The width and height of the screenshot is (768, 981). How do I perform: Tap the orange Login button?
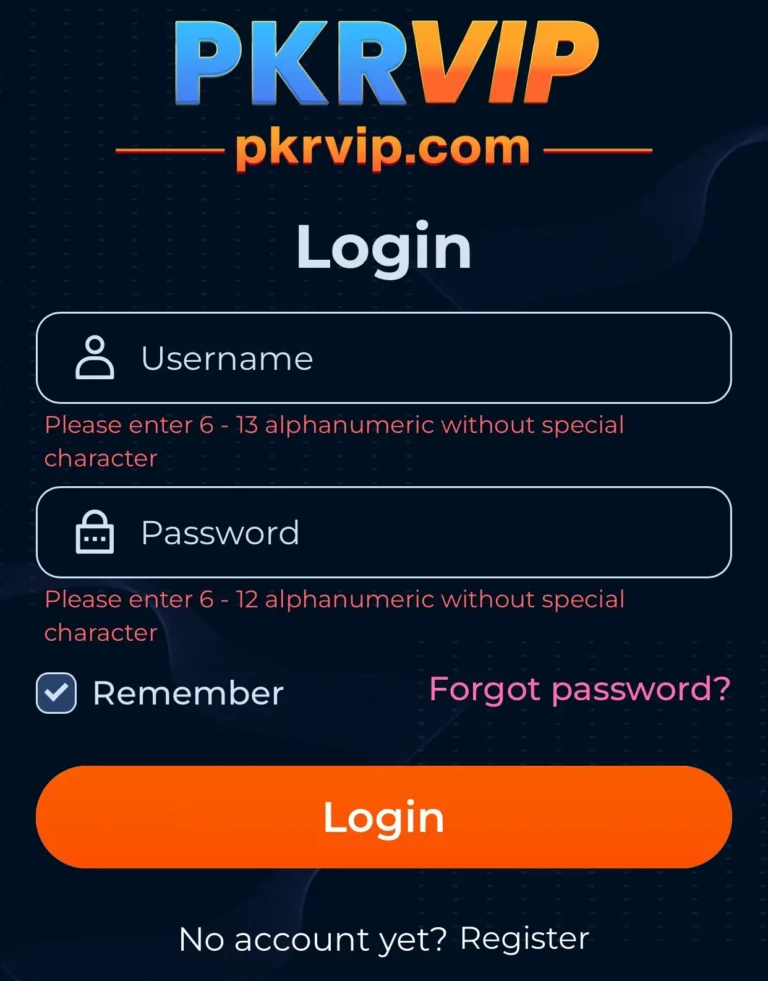pyautogui.click(x=384, y=817)
